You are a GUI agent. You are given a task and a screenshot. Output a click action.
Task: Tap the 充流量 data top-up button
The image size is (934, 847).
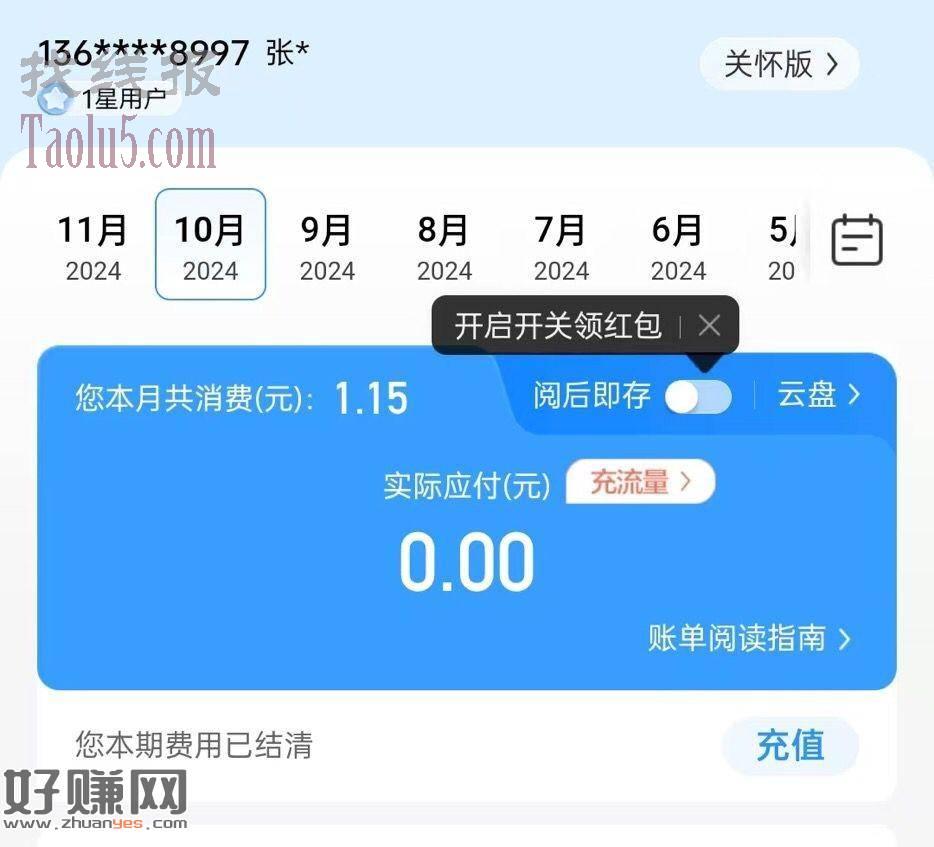640,483
